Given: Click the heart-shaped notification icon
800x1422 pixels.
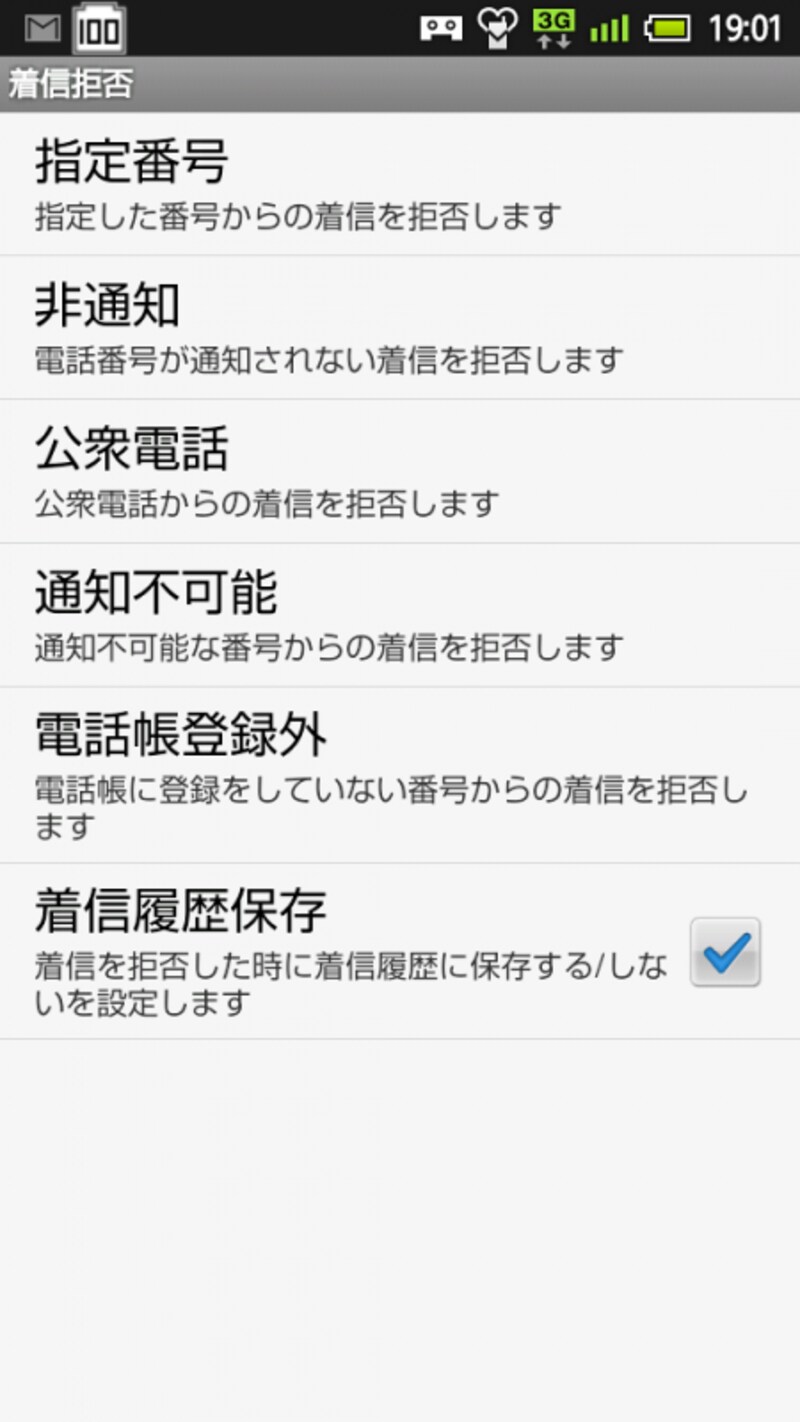Looking at the screenshot, I should point(497,27).
